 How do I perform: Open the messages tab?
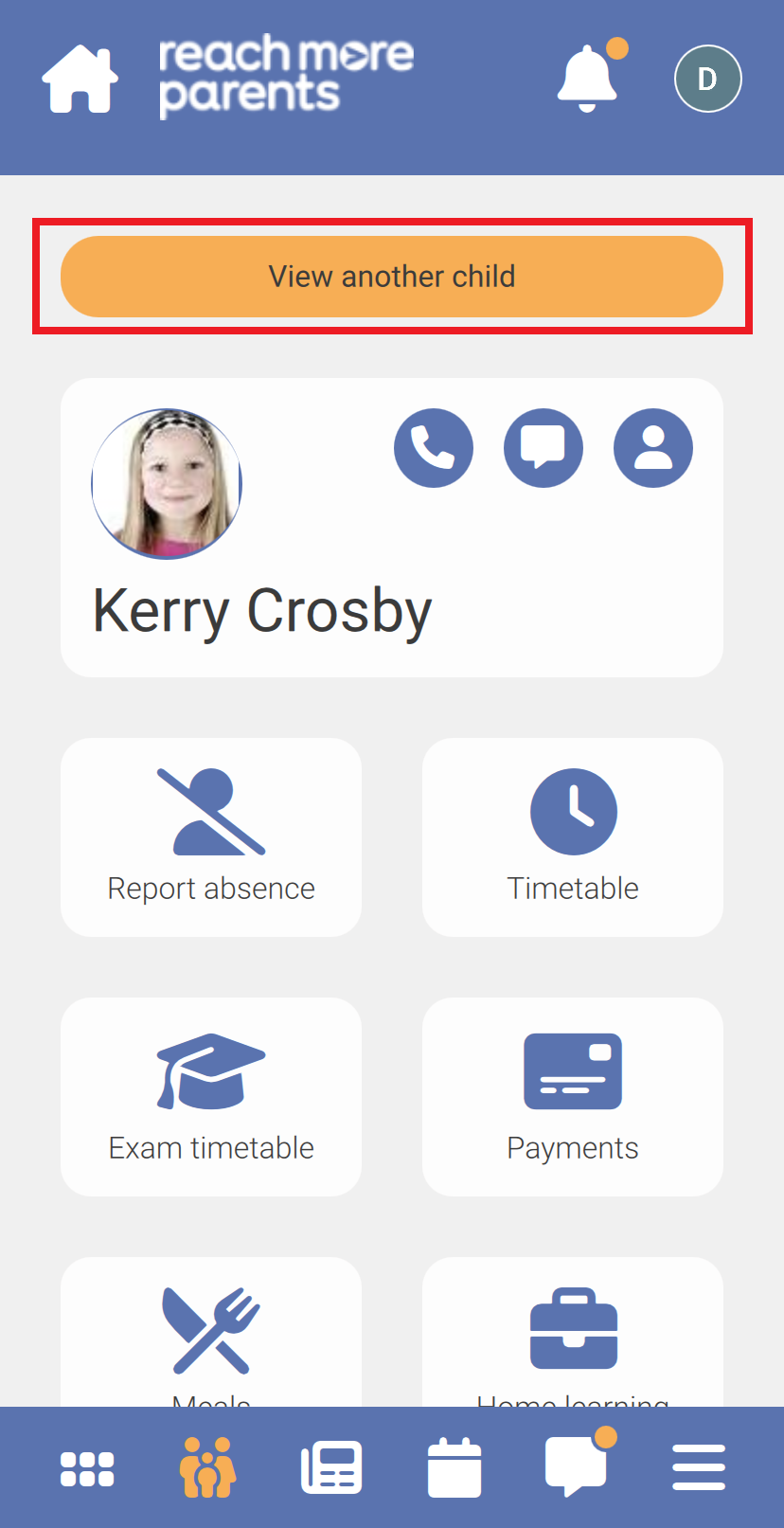[576, 1466]
